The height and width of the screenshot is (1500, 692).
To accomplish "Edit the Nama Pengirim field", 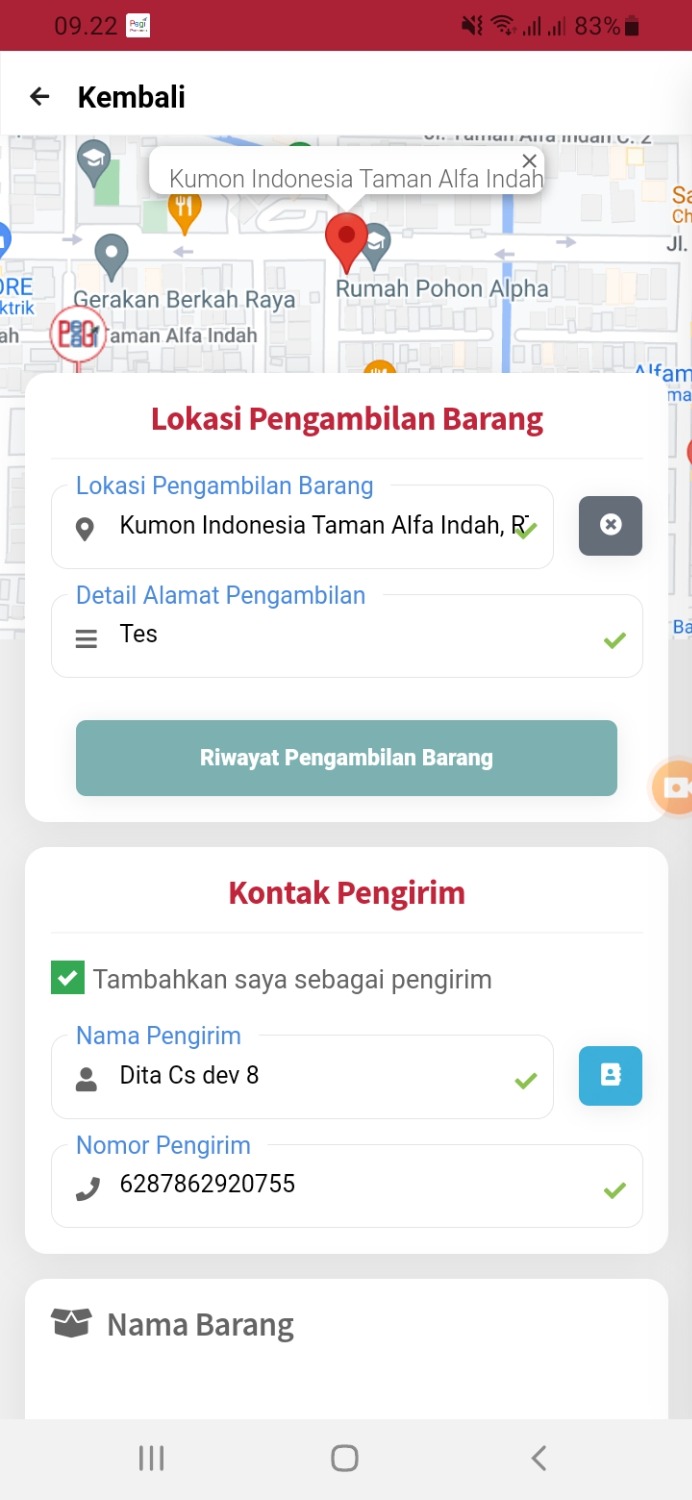I will [310, 1076].
